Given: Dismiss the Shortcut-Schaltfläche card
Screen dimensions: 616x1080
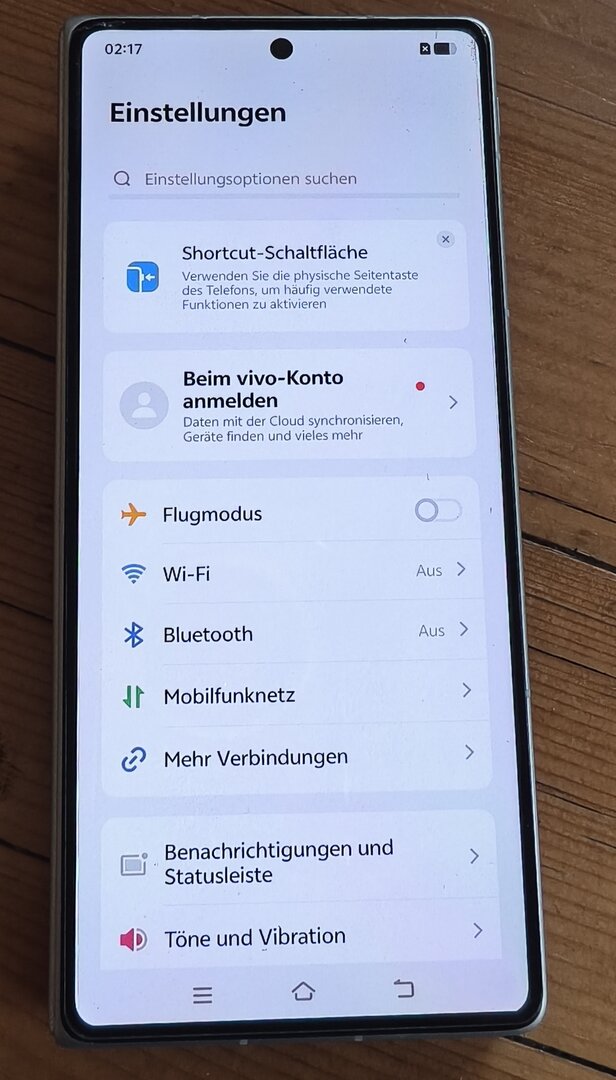Looking at the screenshot, I should click(x=445, y=239).
